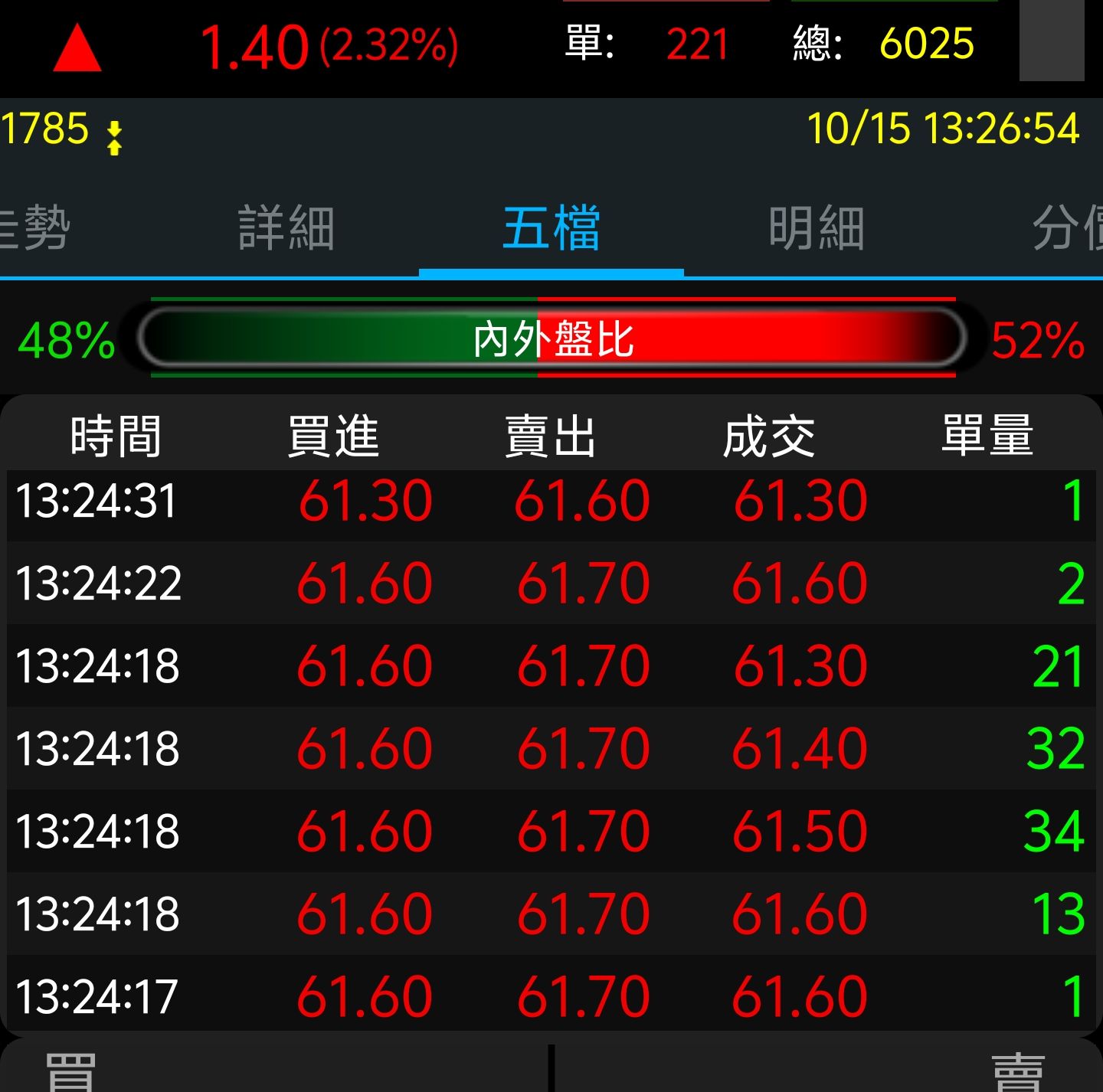Switch to the 走勢 tab

(x=34, y=228)
